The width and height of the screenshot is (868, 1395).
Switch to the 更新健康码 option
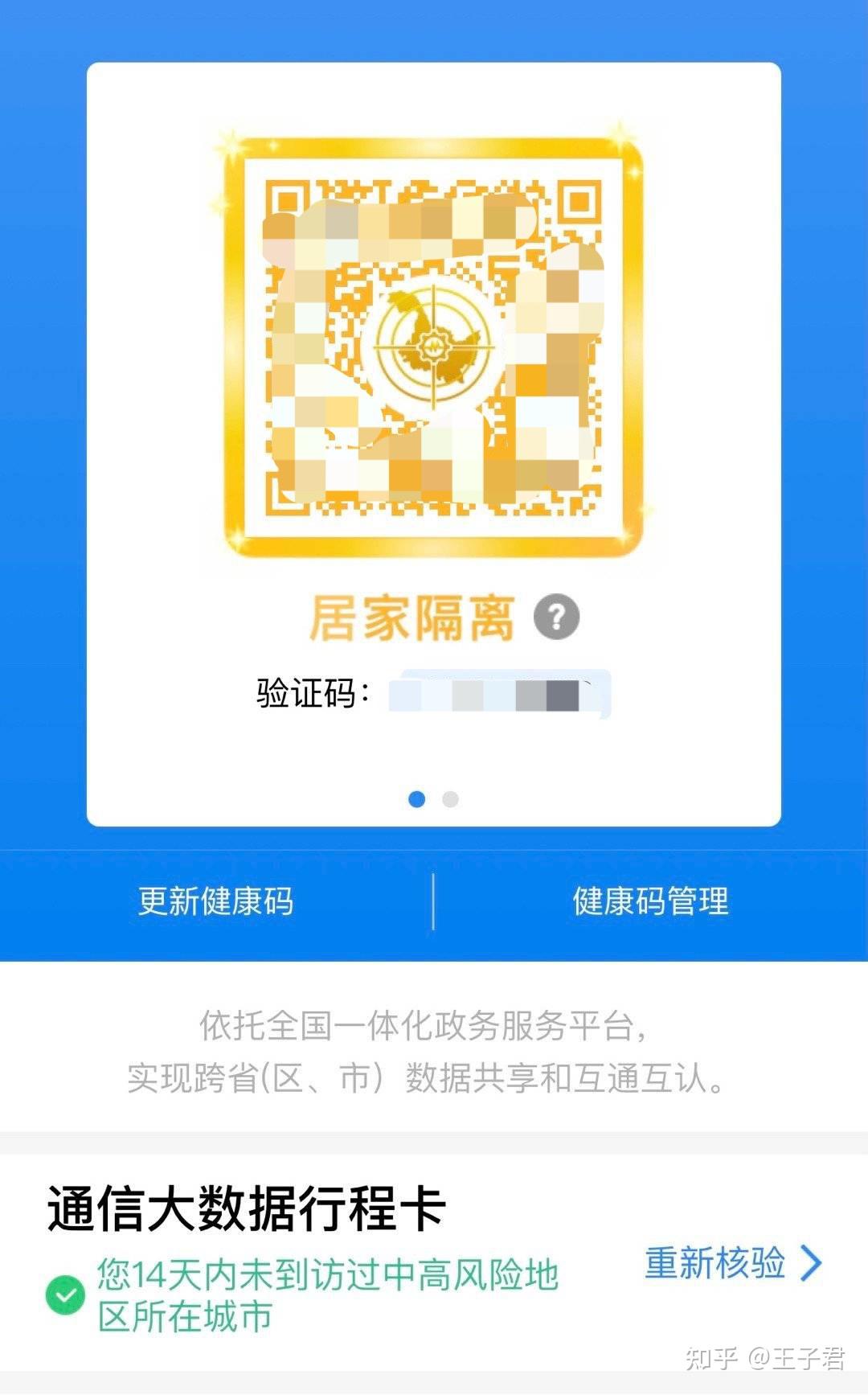pos(214,902)
